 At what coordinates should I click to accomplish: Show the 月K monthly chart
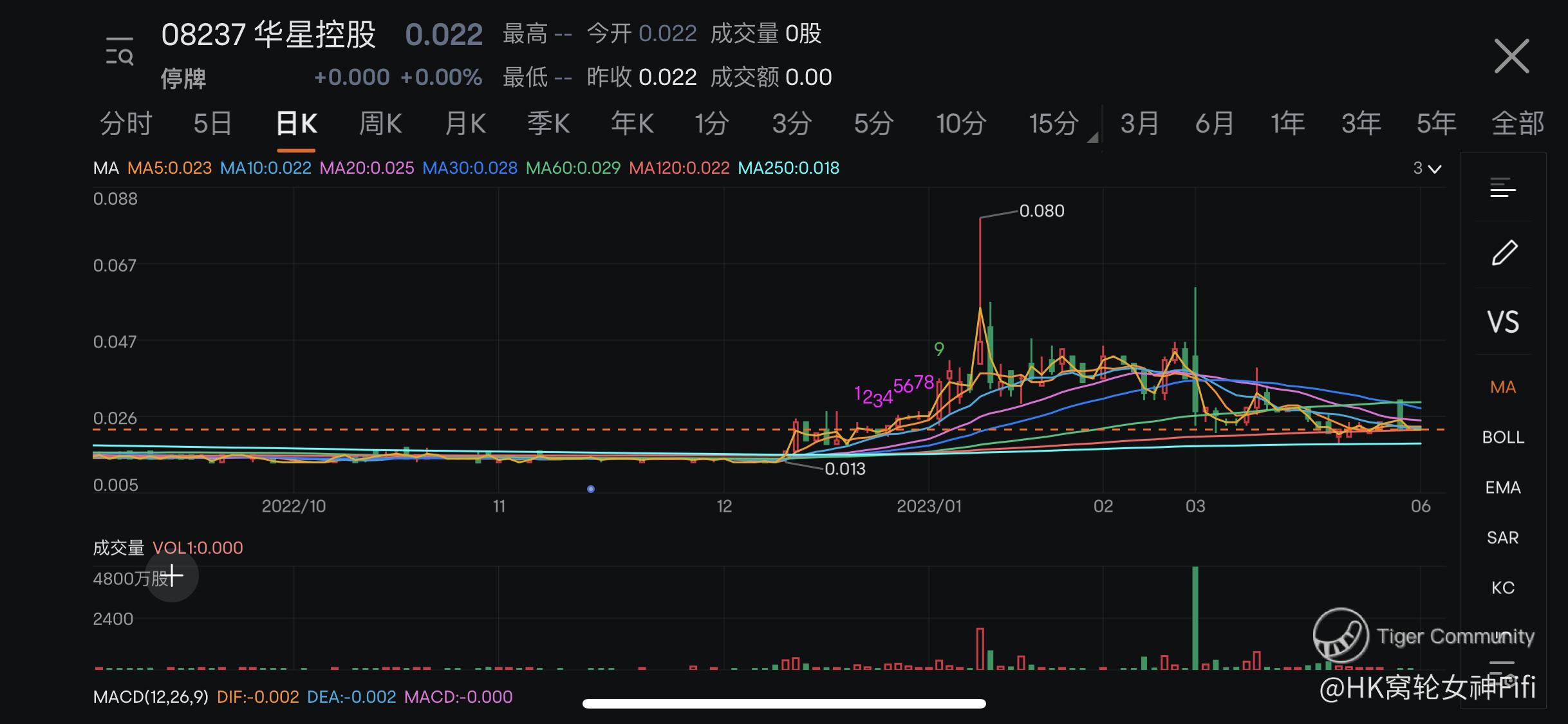point(465,124)
